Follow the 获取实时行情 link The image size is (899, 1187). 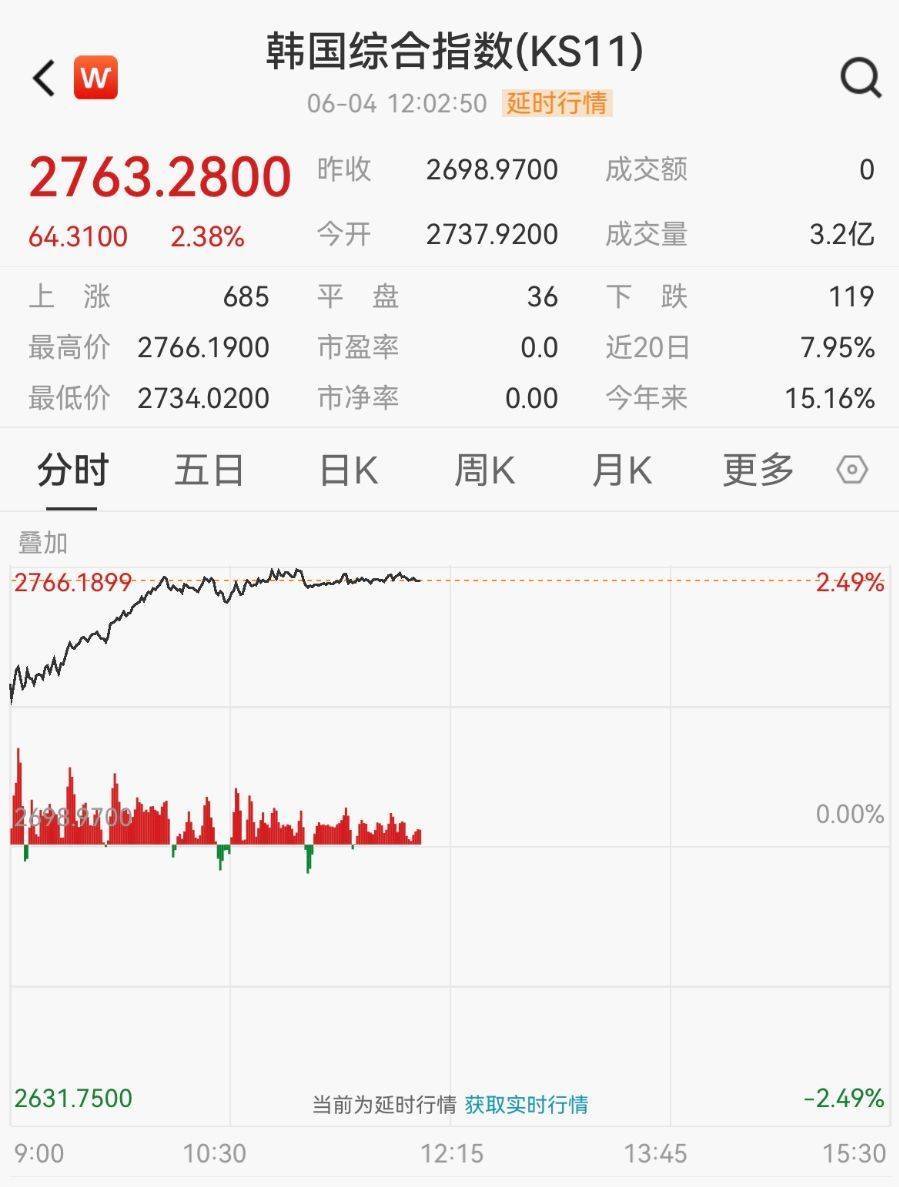click(x=526, y=1105)
